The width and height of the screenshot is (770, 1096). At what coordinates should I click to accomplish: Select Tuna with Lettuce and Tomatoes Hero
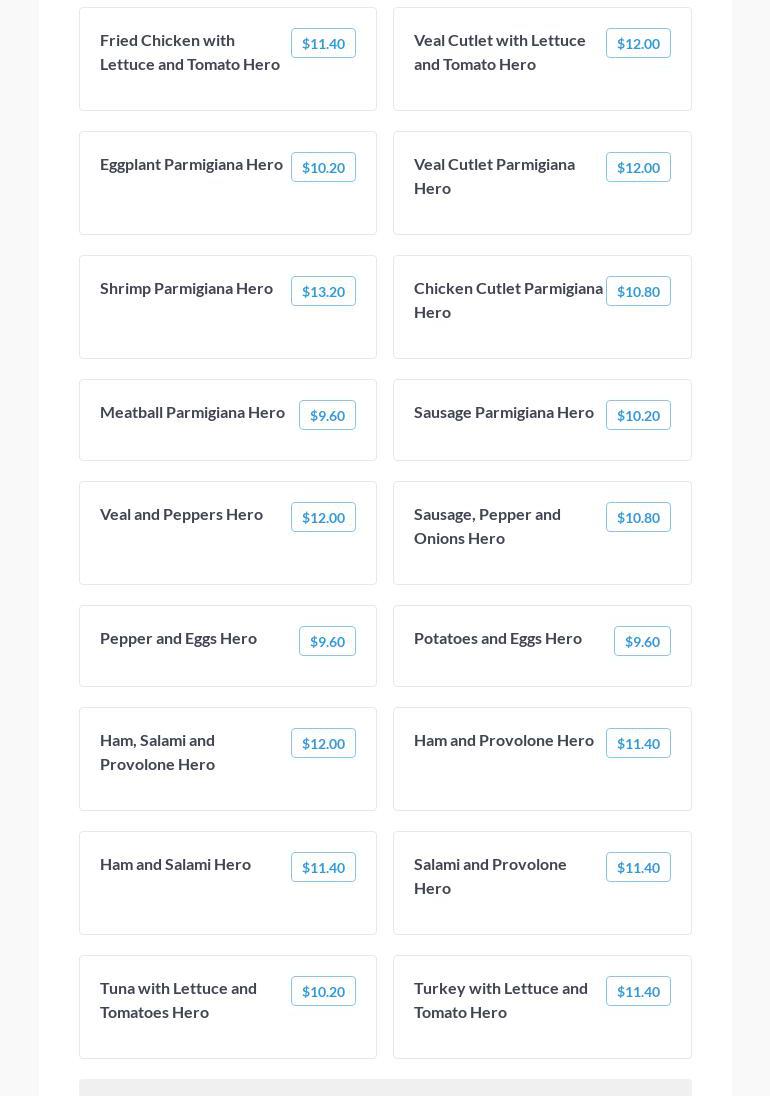[x=228, y=1007]
